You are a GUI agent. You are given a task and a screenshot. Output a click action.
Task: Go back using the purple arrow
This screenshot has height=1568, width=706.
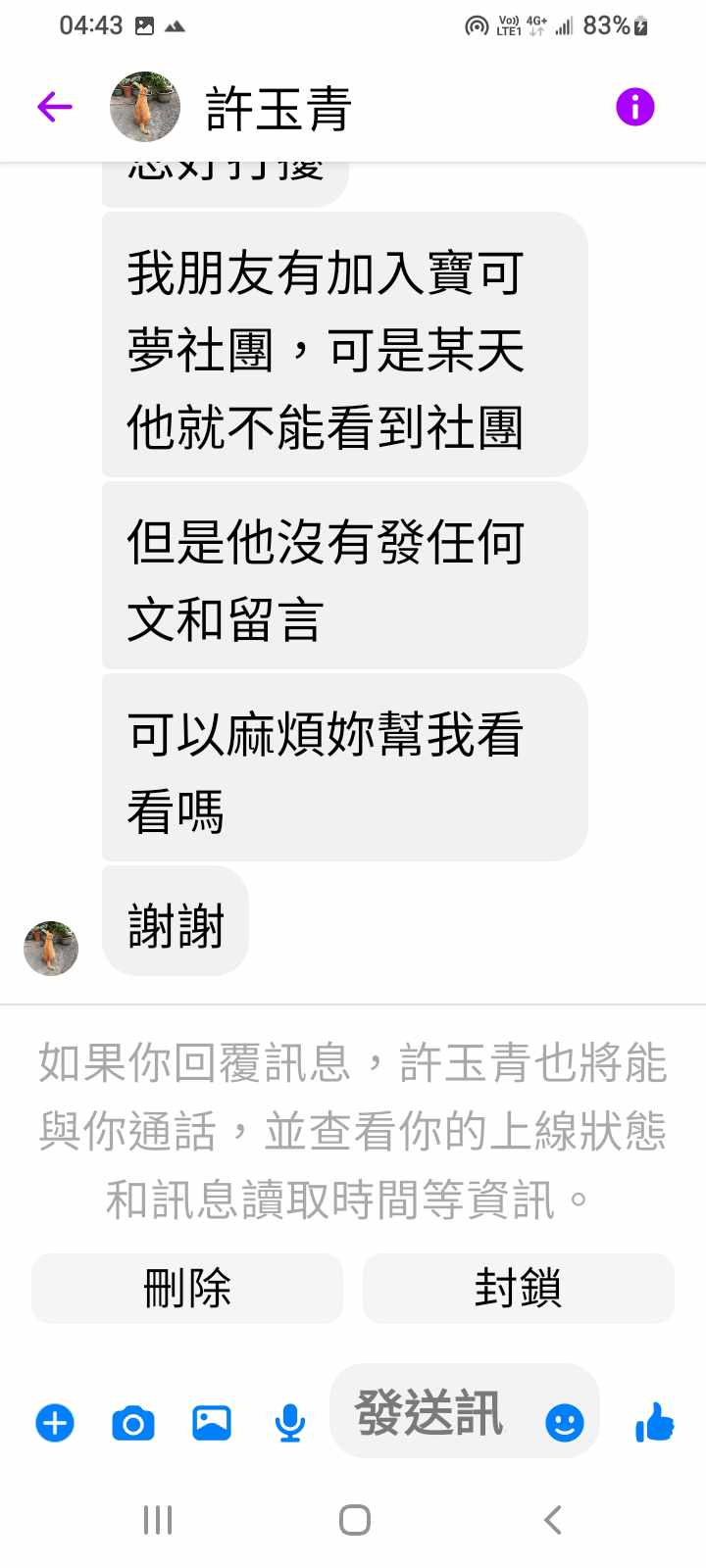click(55, 107)
